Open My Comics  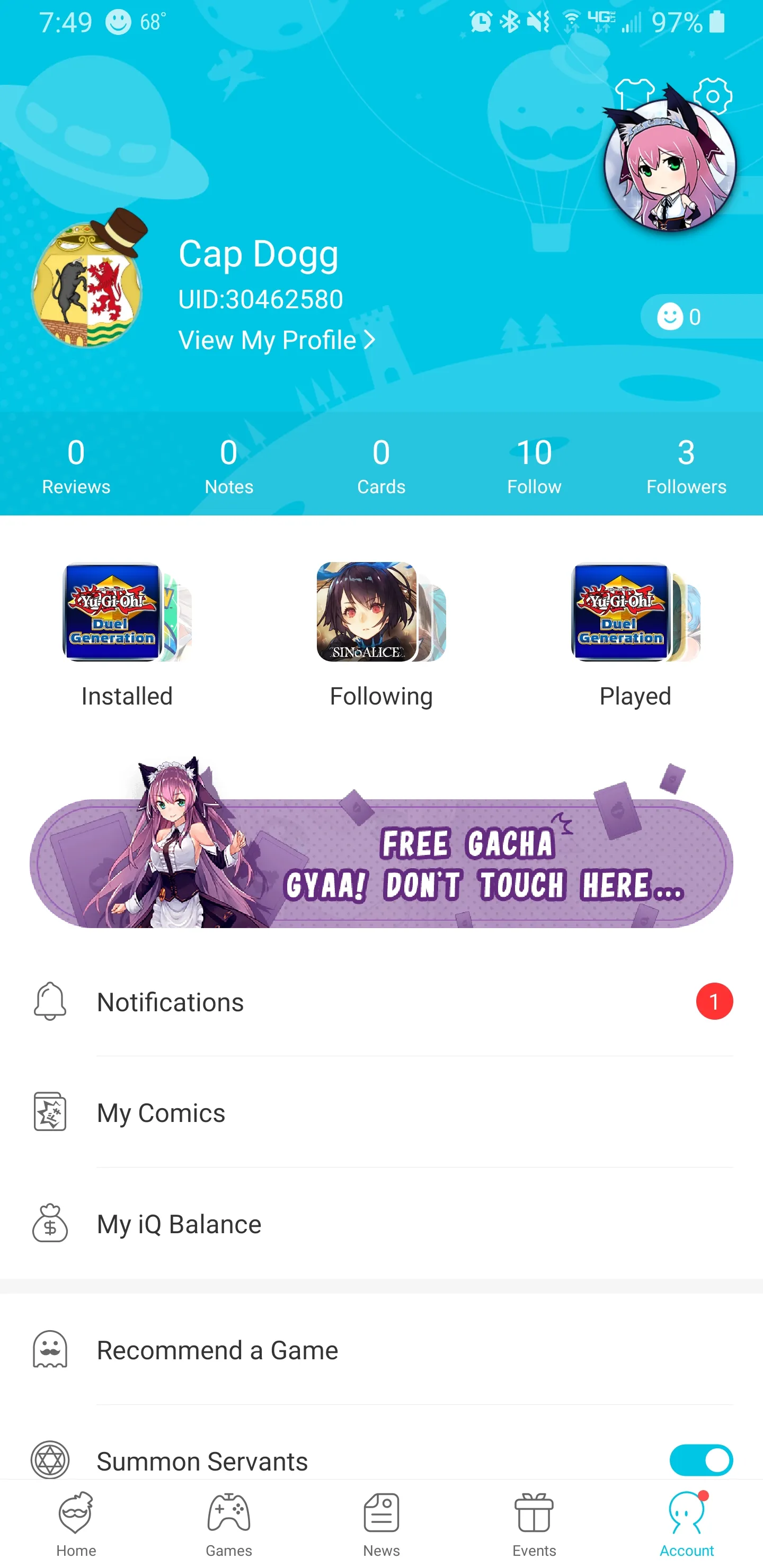(381, 1112)
